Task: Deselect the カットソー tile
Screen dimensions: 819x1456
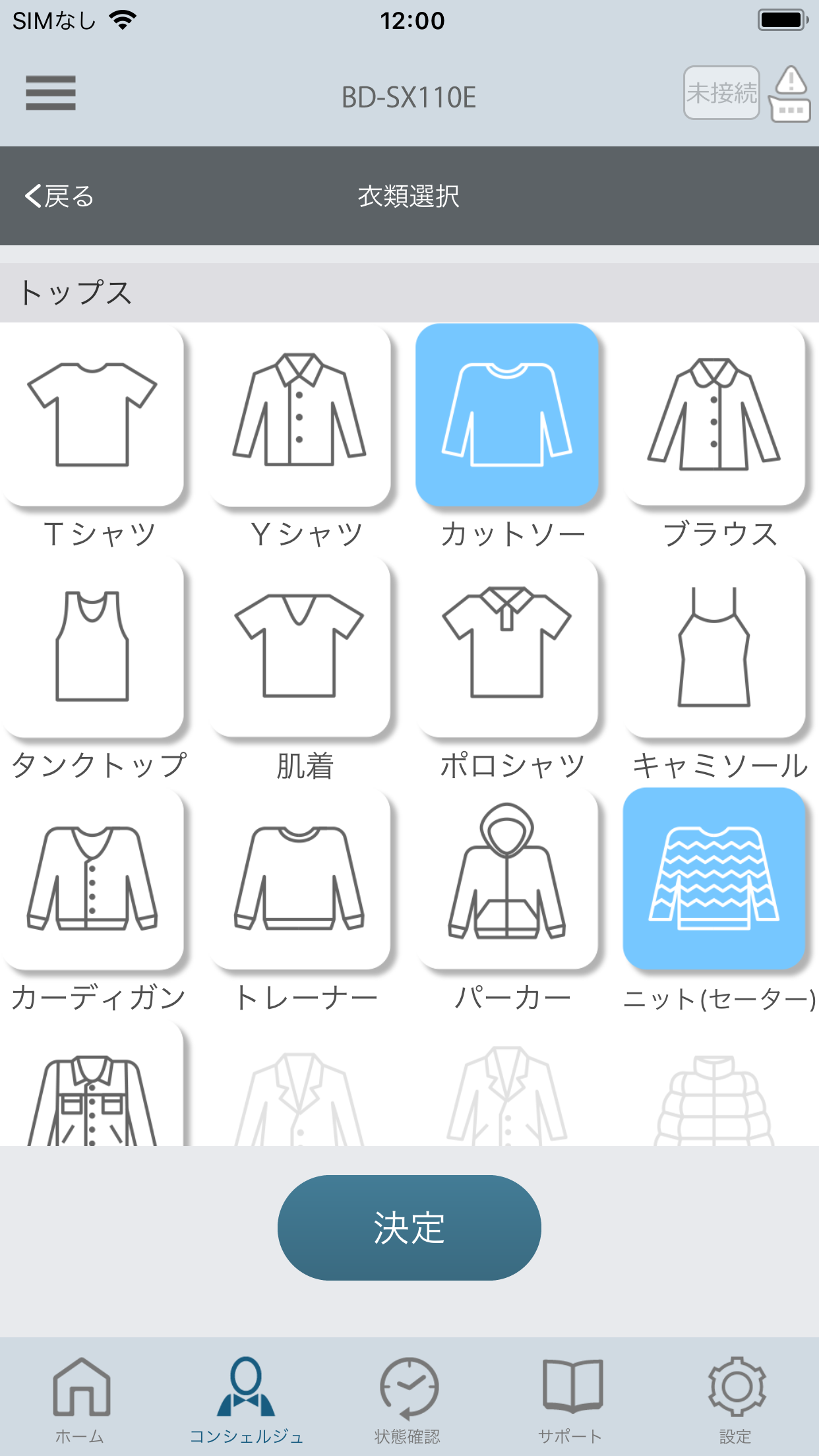Action: coord(507,415)
